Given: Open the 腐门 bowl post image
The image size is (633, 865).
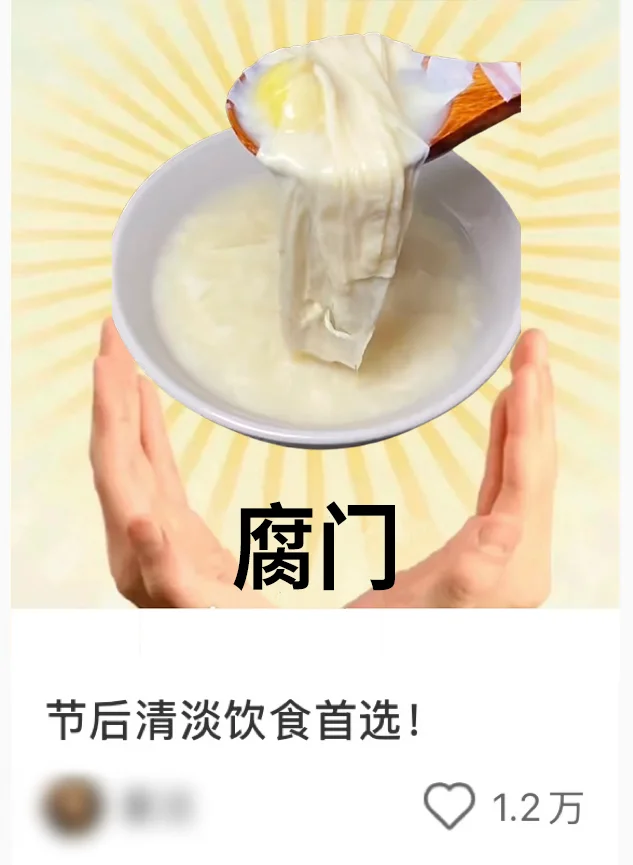Looking at the screenshot, I should (x=316, y=310).
